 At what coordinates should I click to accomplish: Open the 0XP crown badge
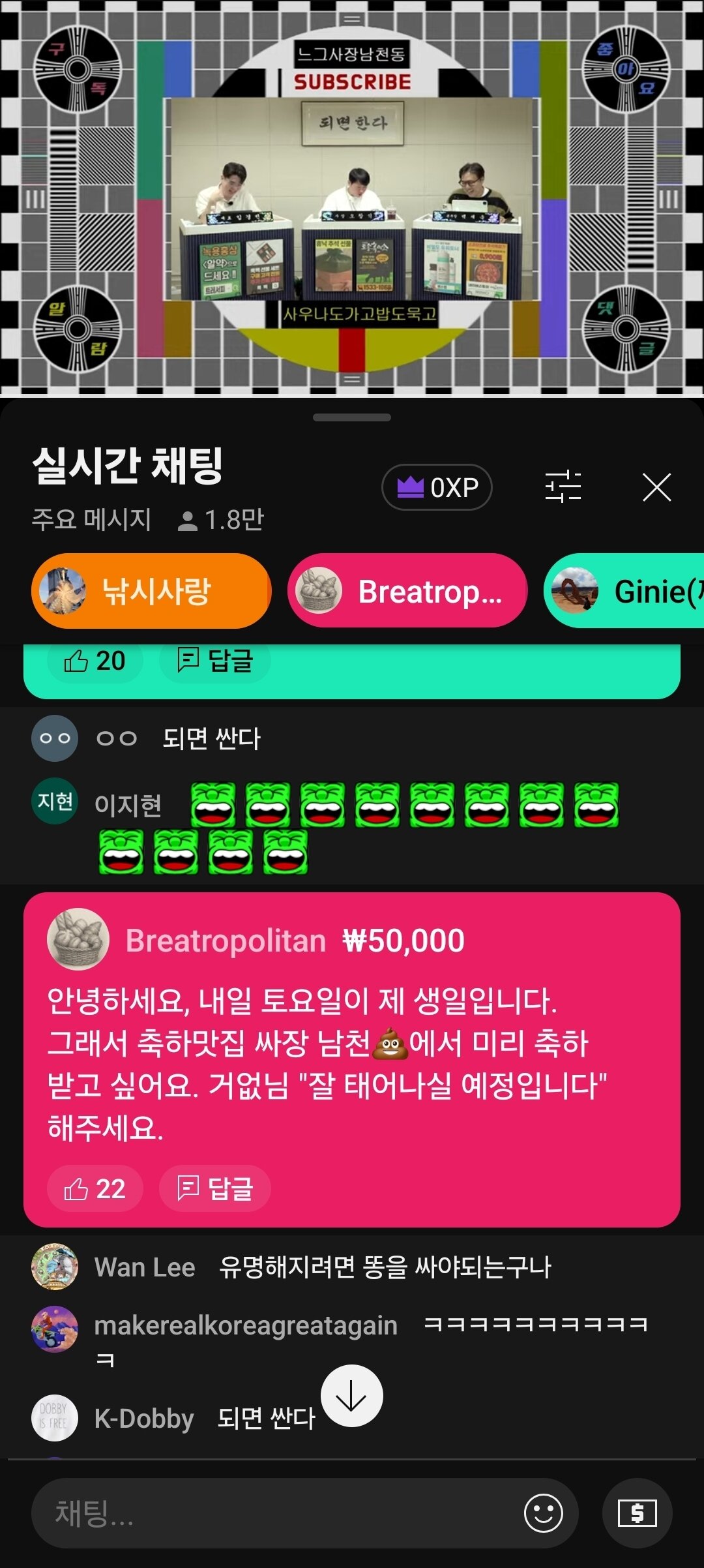coord(436,487)
